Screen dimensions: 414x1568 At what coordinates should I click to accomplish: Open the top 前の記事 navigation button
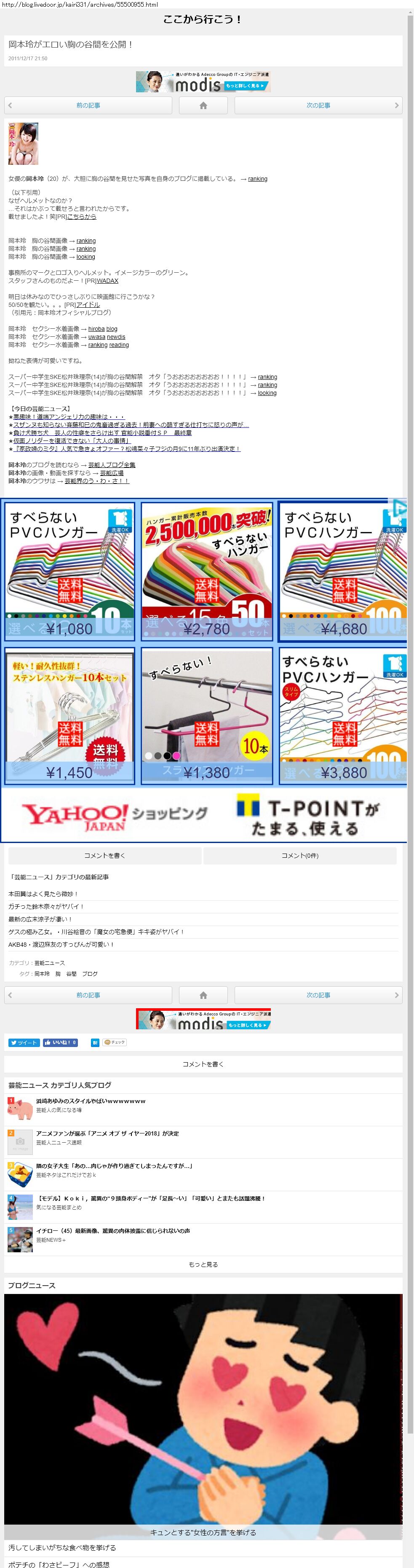click(x=88, y=105)
